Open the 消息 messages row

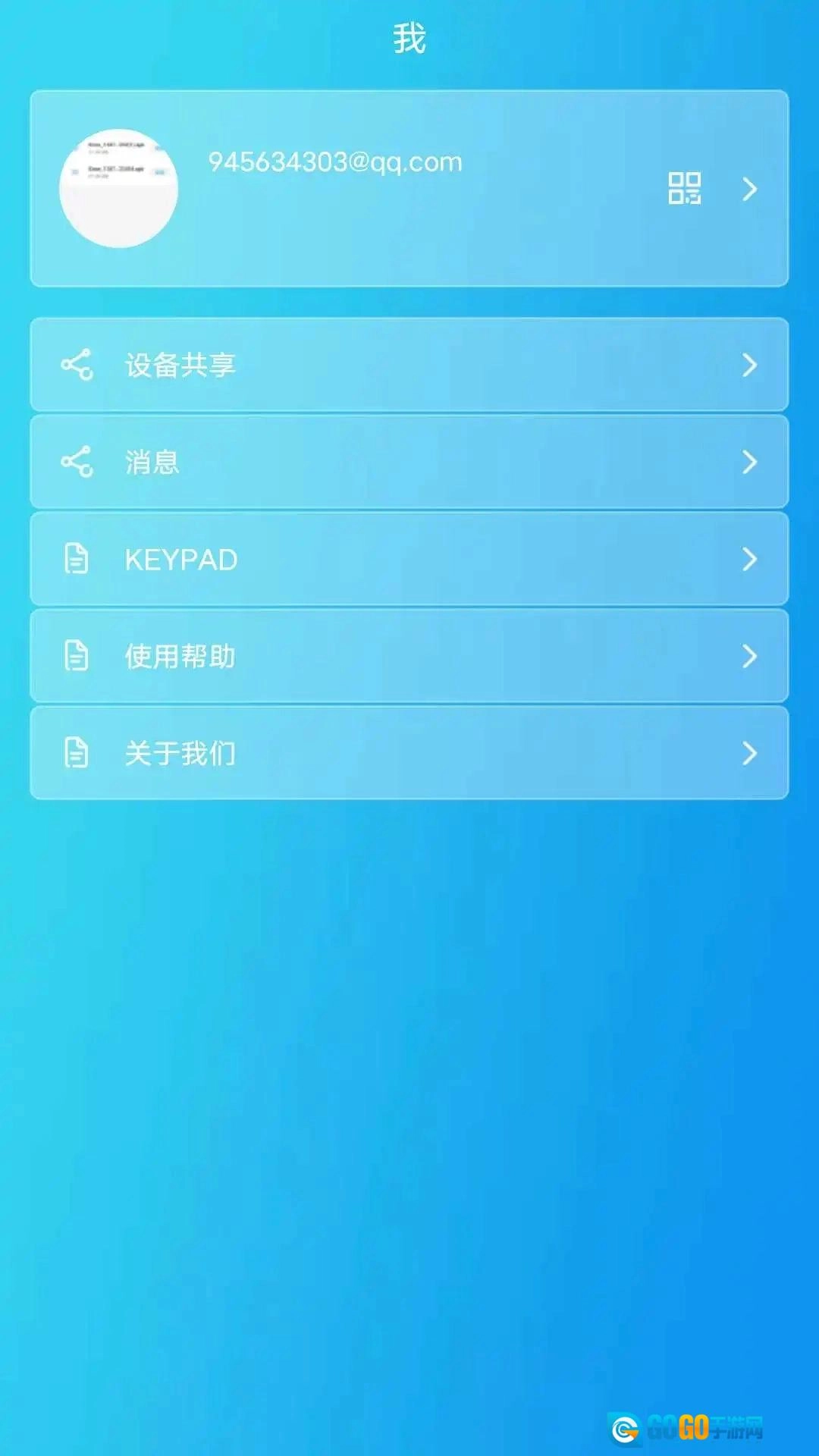point(409,462)
